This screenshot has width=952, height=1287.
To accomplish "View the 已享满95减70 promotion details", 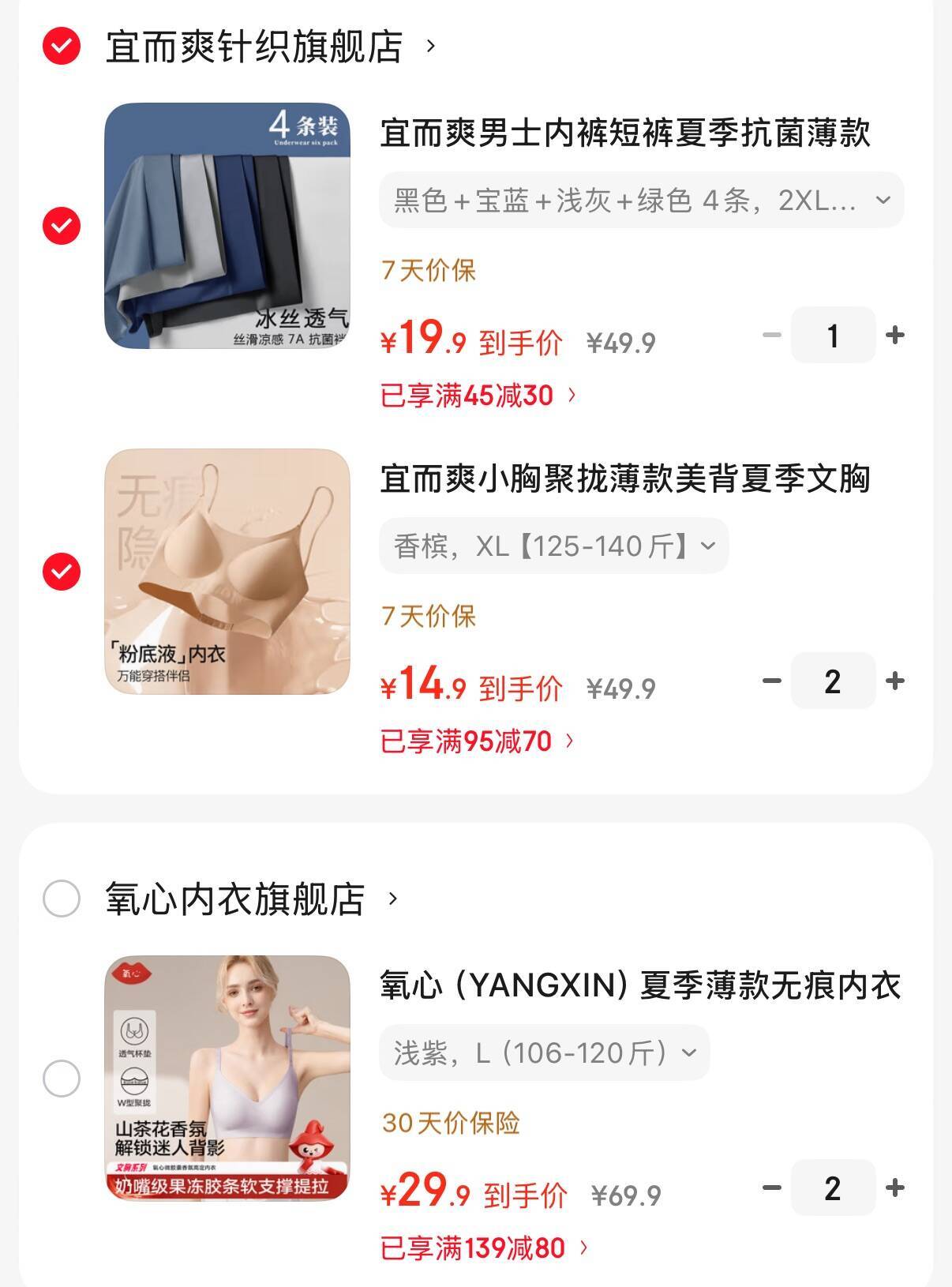I will pos(478,741).
